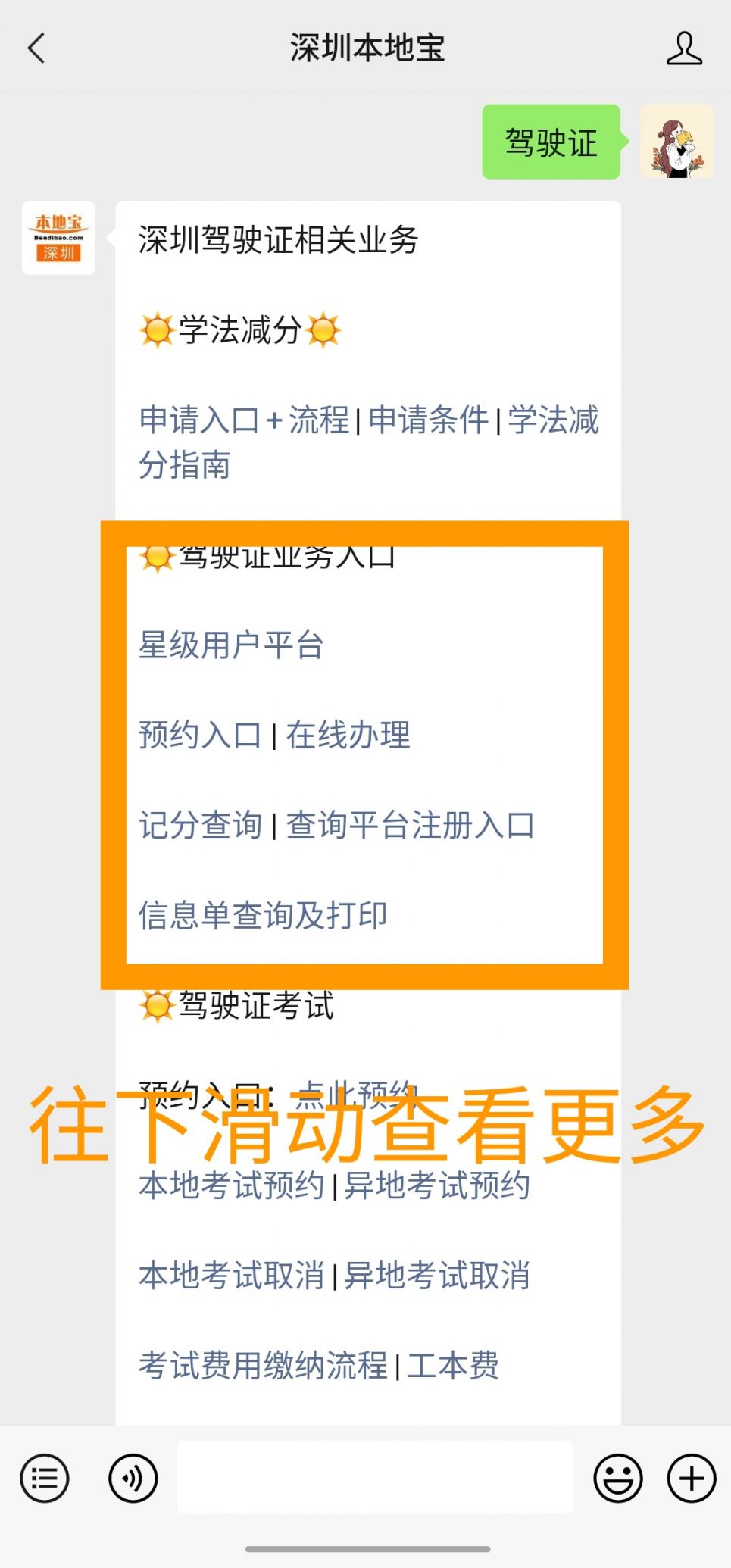The height and width of the screenshot is (1568, 731).
Task: Open 申请入口+流程 link
Action: (244, 420)
